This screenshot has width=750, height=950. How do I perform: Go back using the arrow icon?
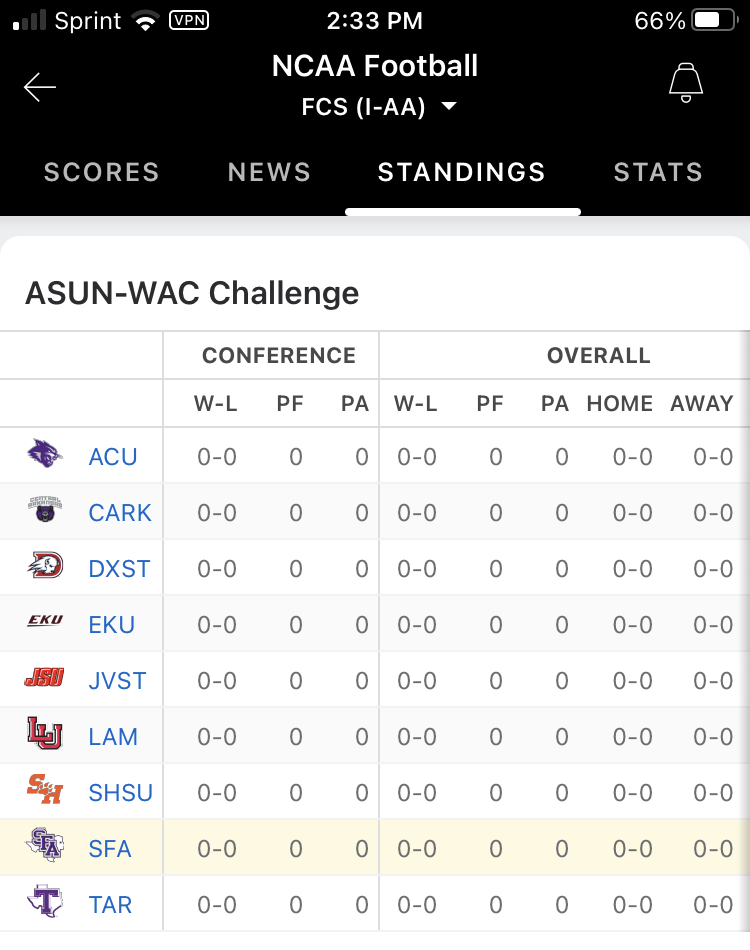[x=40, y=87]
